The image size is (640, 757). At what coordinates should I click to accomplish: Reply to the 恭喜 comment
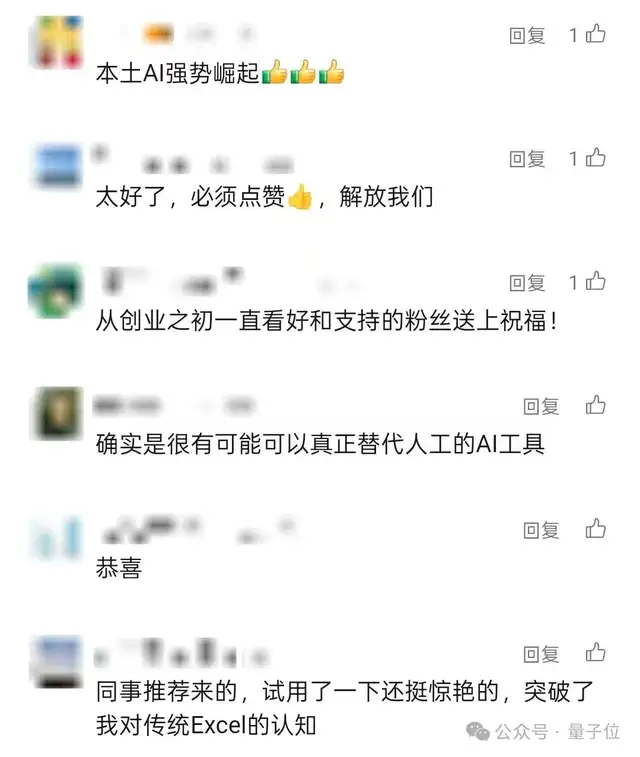[541, 530]
